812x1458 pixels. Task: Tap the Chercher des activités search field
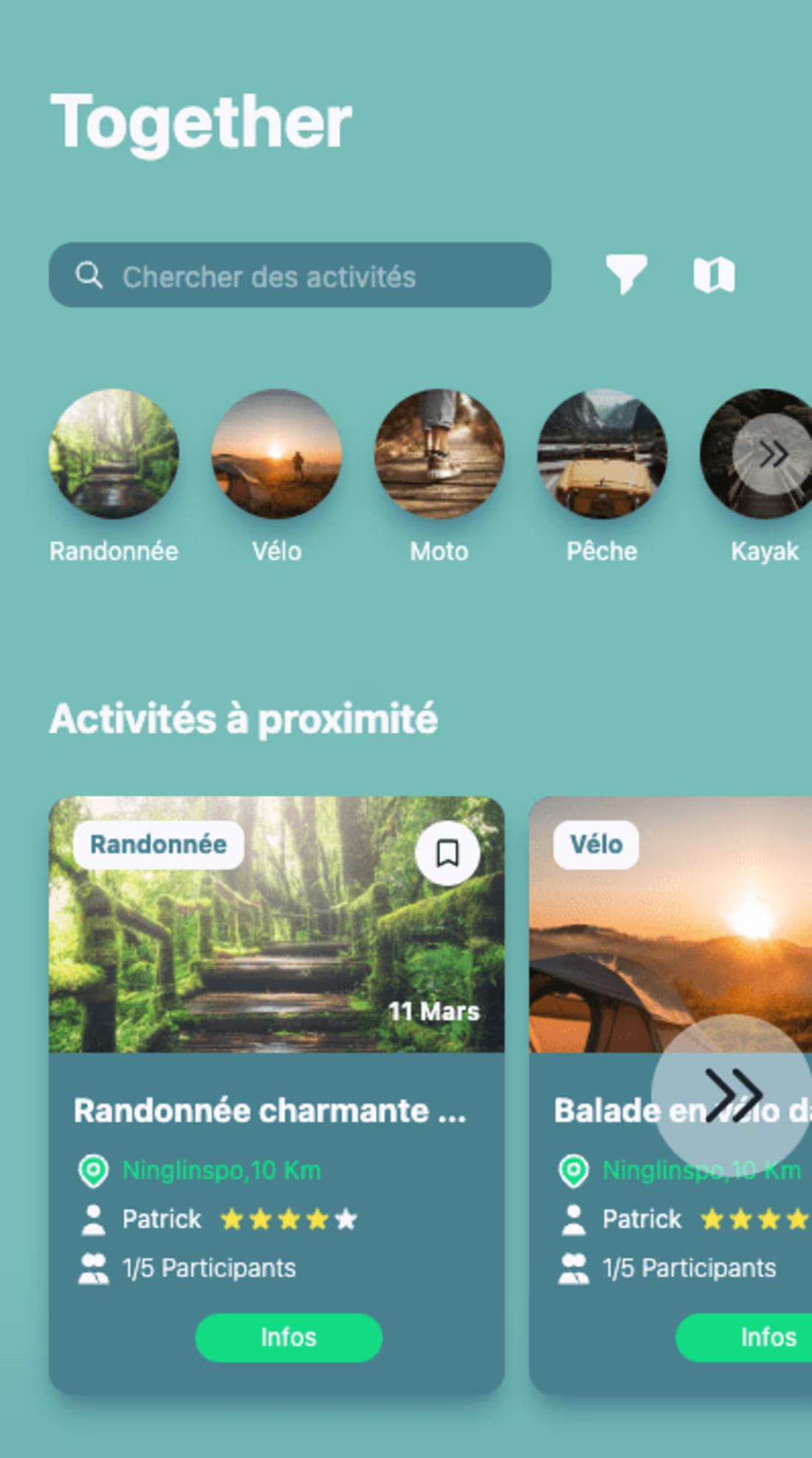299,275
